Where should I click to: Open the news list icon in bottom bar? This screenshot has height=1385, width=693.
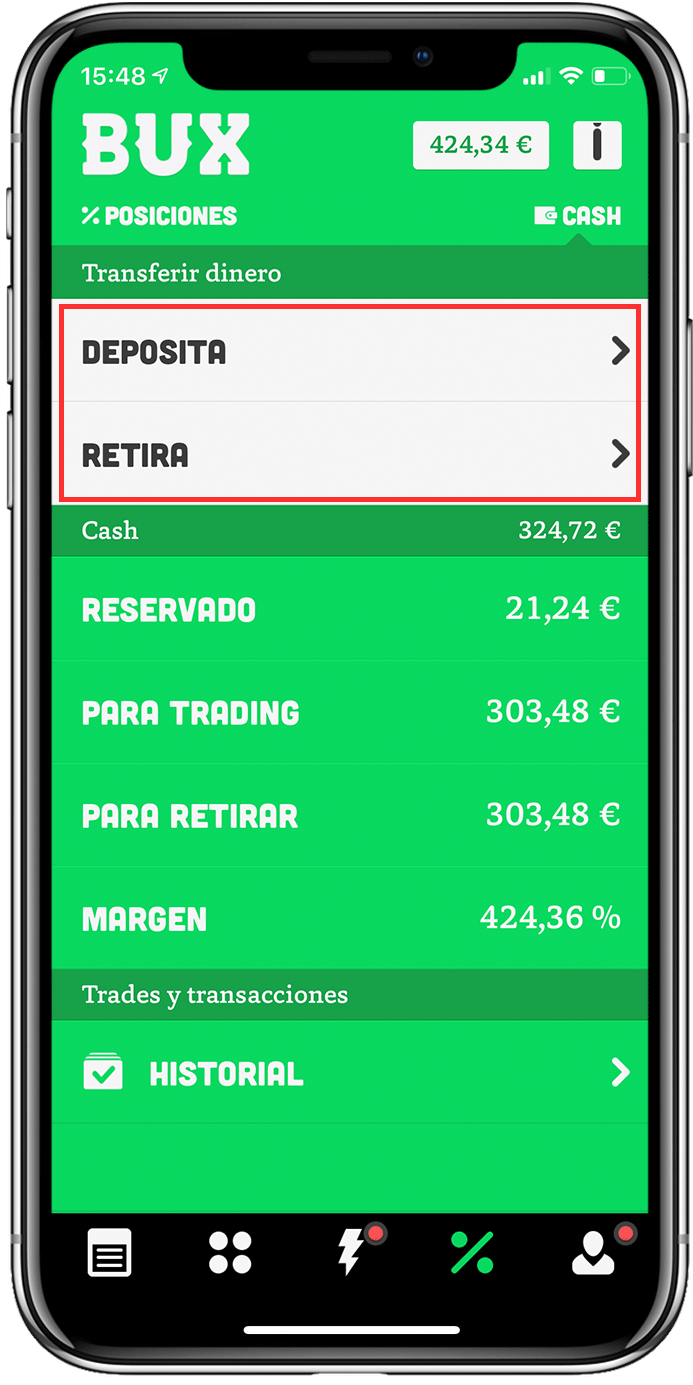[109, 1252]
